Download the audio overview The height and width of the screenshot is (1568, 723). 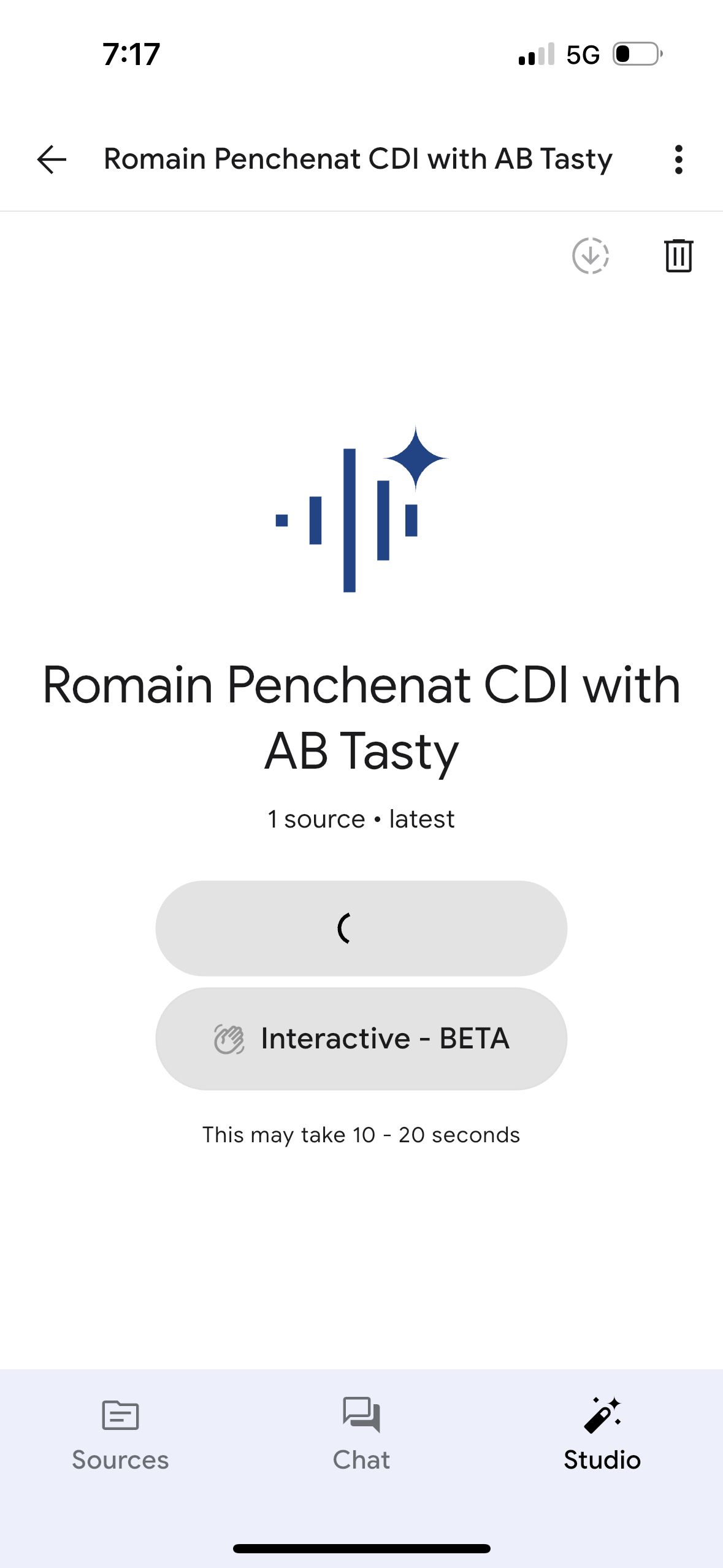[x=590, y=255]
